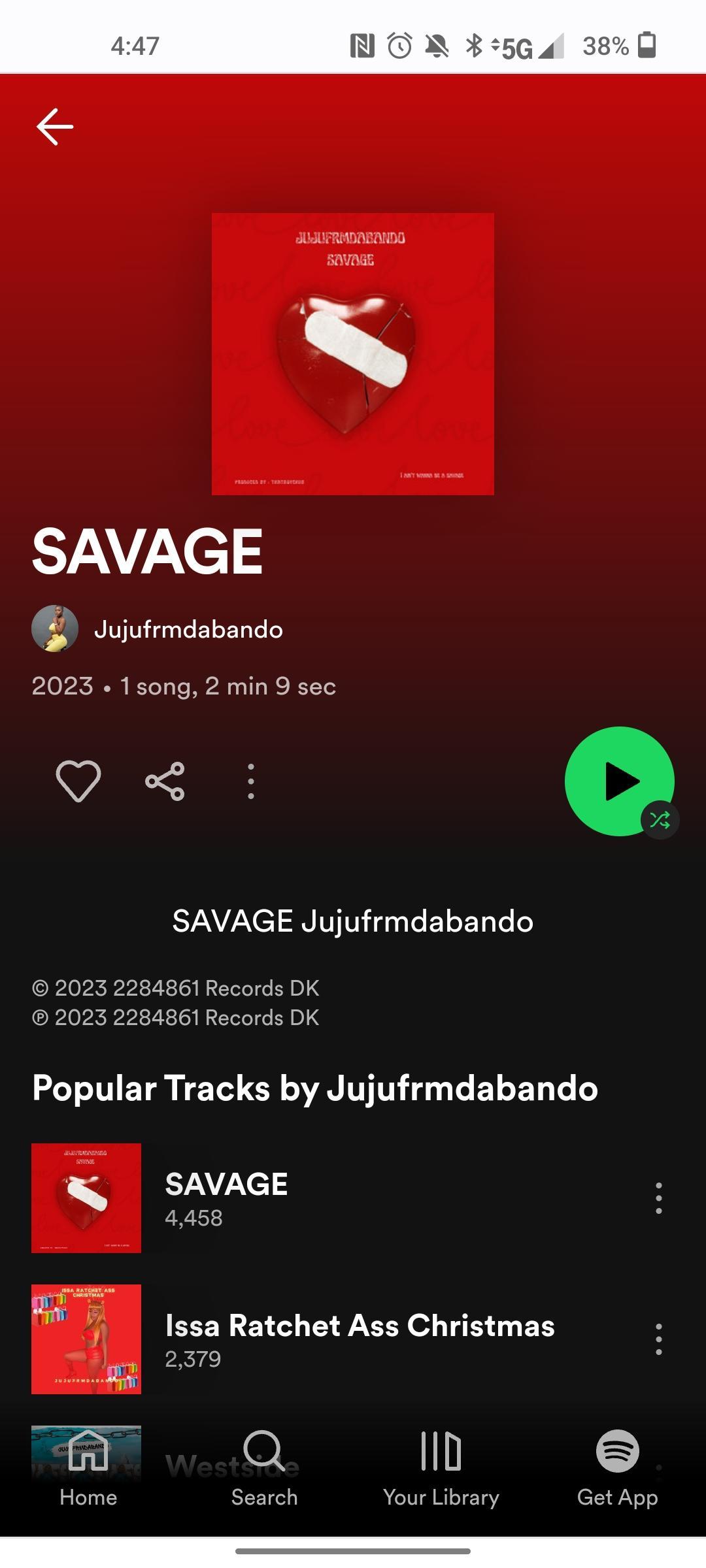706x1568 pixels.
Task: Play SAVAGE from Popular Tracks
Action: point(226,1198)
